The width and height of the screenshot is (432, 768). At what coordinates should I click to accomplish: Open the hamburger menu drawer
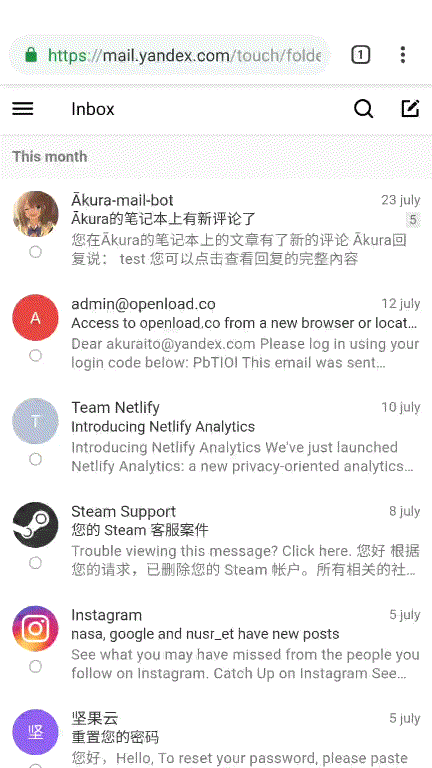click(23, 109)
